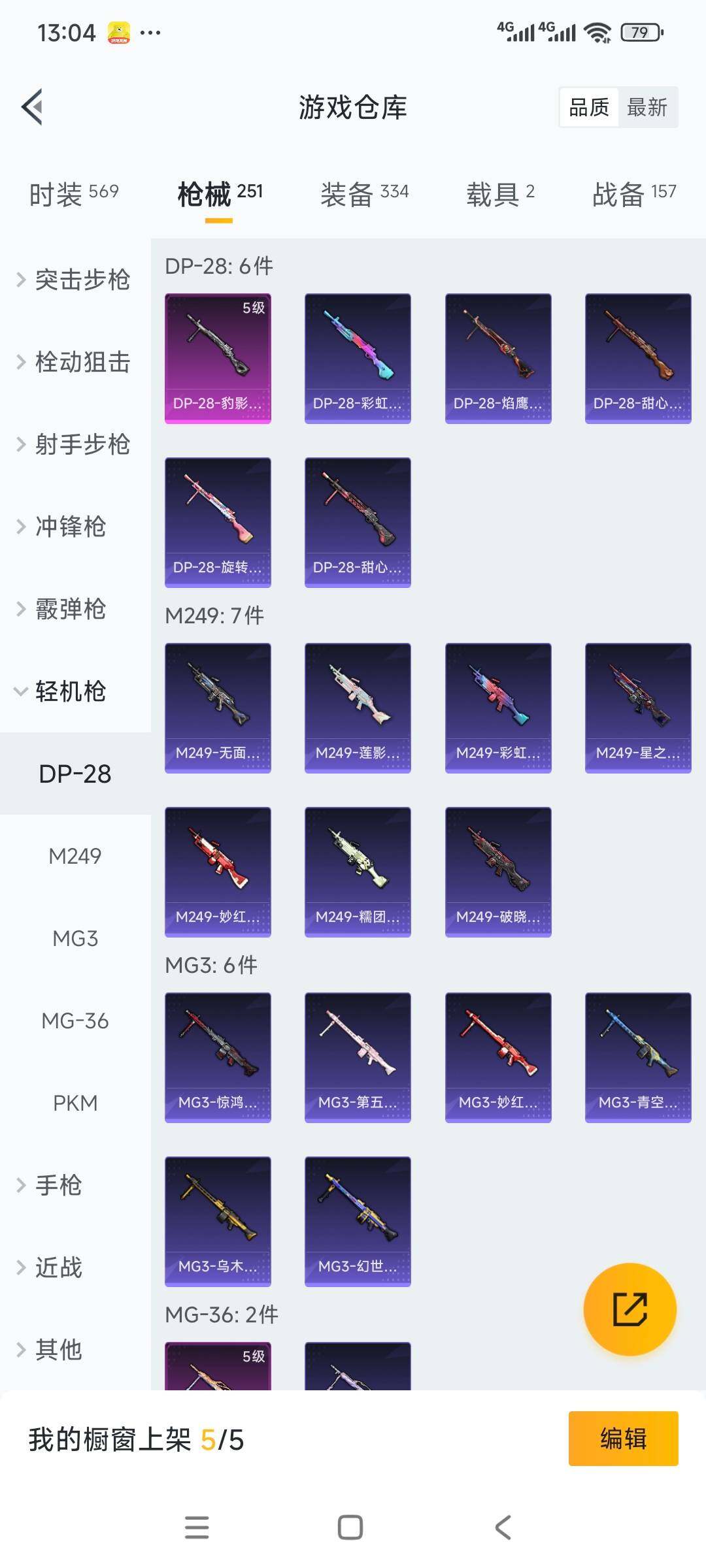Switch to the 时装 tab

(74, 194)
